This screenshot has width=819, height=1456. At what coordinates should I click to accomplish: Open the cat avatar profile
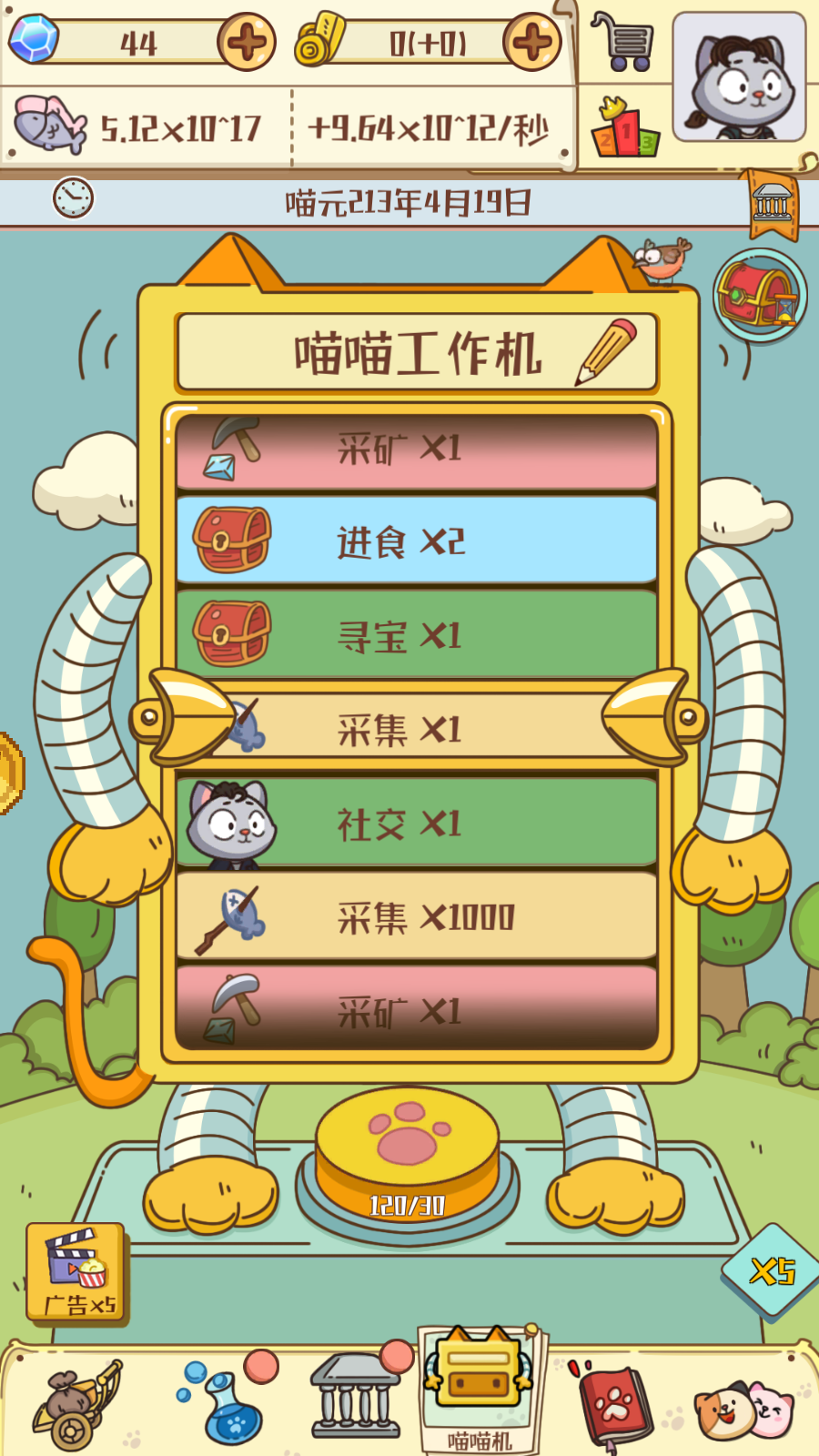(739, 77)
